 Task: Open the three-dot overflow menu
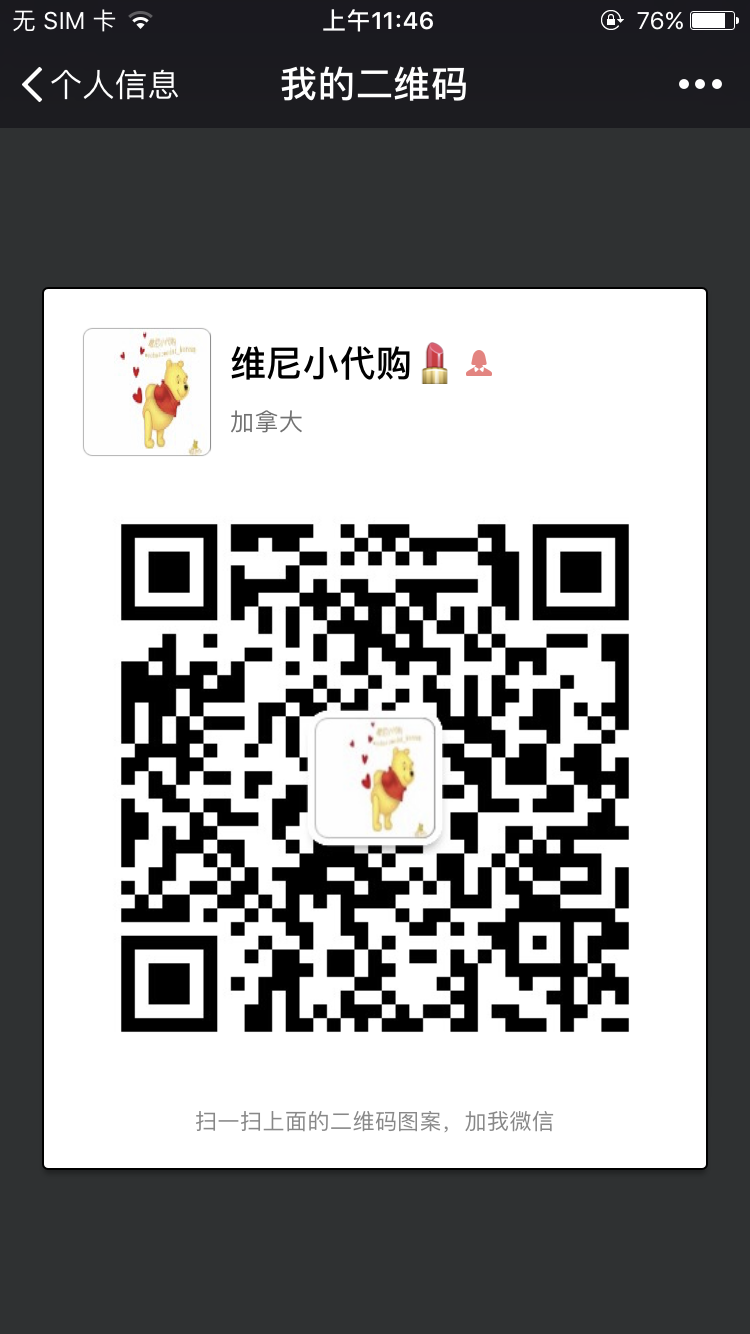[x=700, y=85]
